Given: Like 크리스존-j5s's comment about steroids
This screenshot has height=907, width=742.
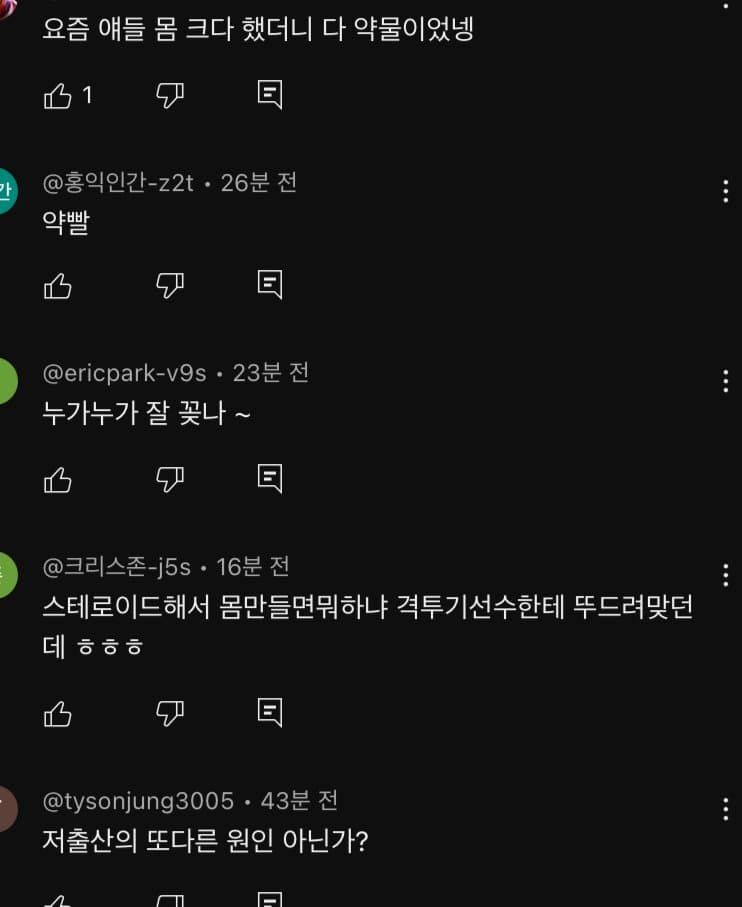Looking at the screenshot, I should coord(58,713).
